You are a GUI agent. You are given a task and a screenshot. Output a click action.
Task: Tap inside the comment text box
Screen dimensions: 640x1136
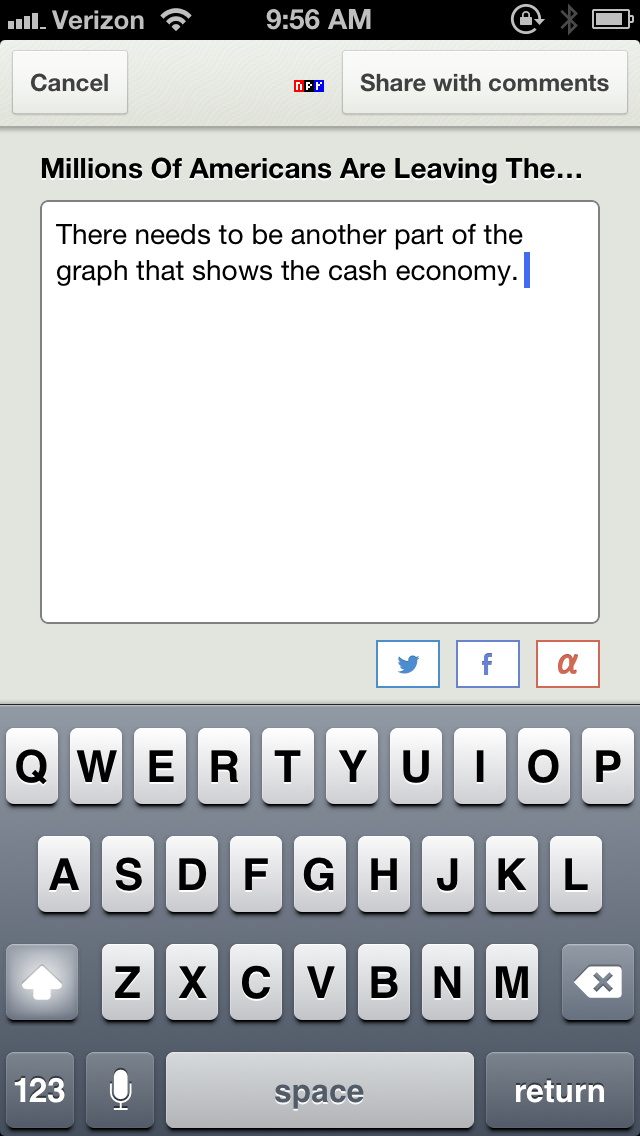click(320, 440)
